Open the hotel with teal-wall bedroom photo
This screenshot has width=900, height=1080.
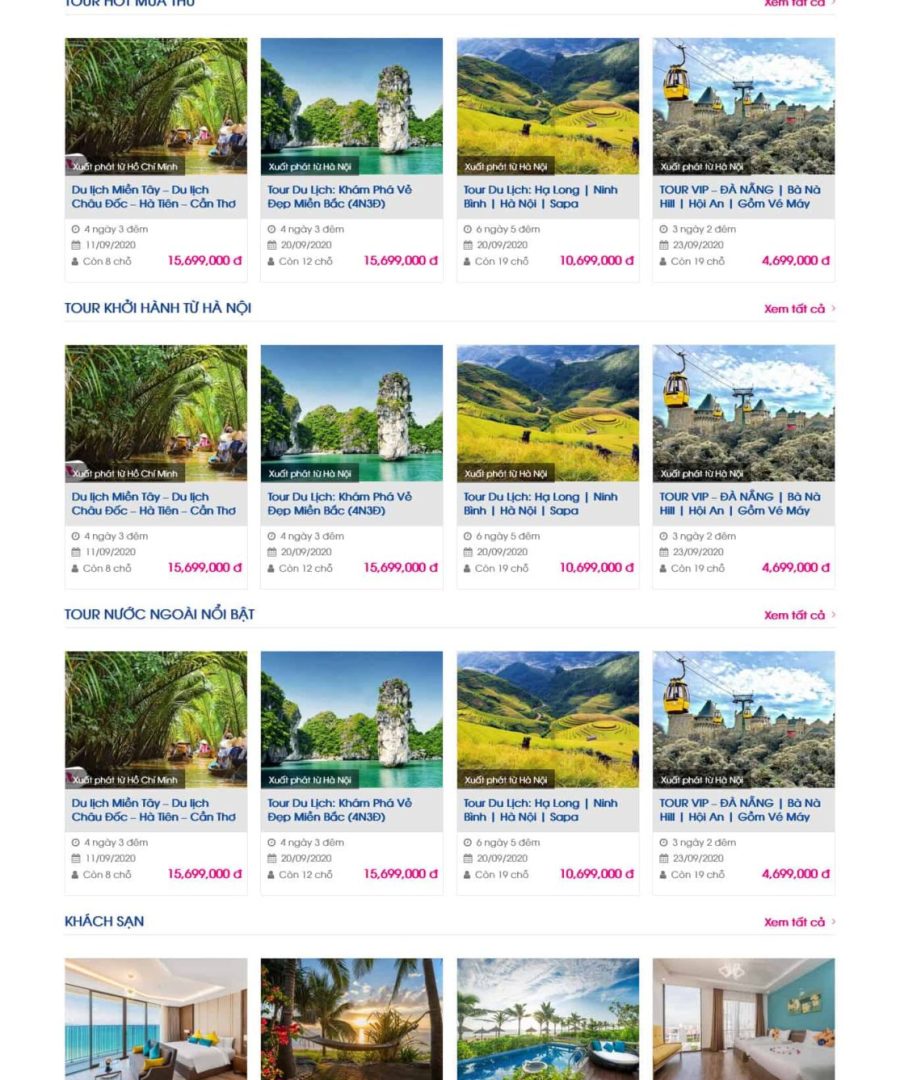[743, 1018]
